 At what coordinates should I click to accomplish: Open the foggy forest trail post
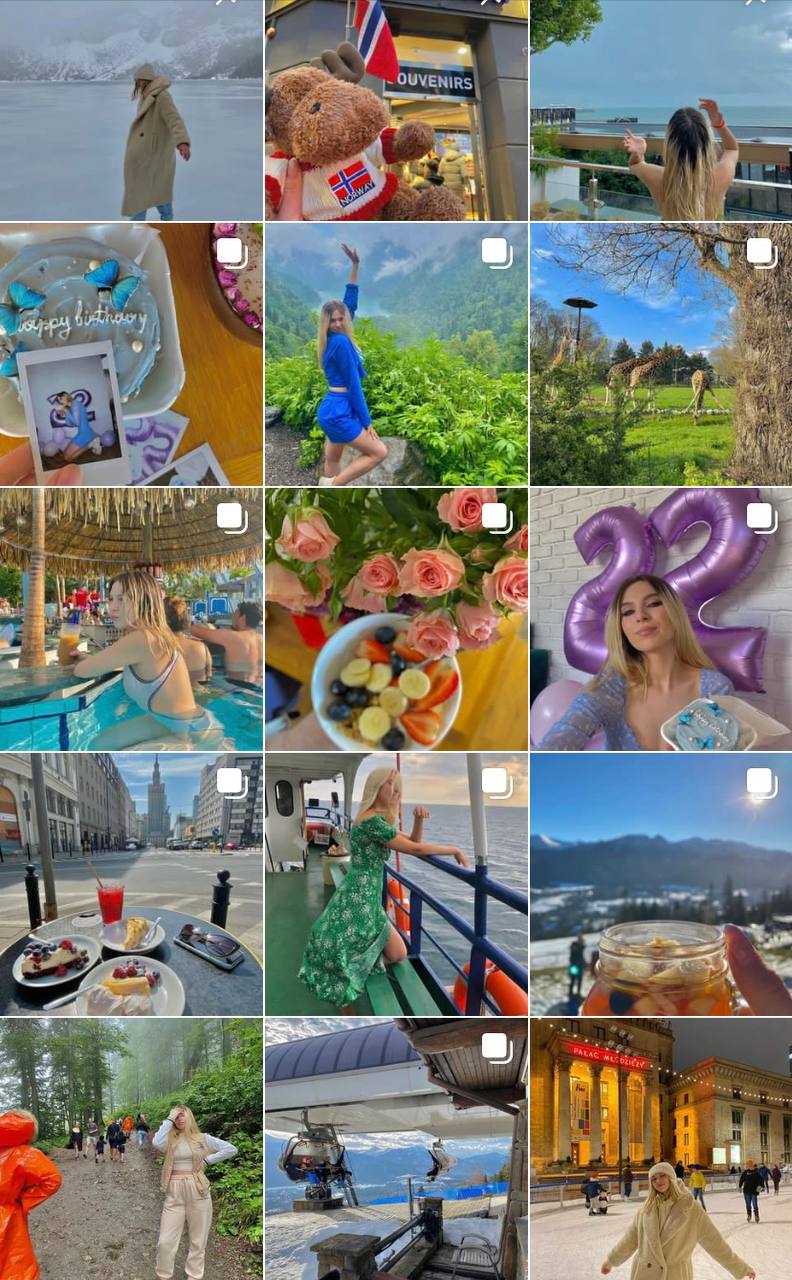[131, 1148]
